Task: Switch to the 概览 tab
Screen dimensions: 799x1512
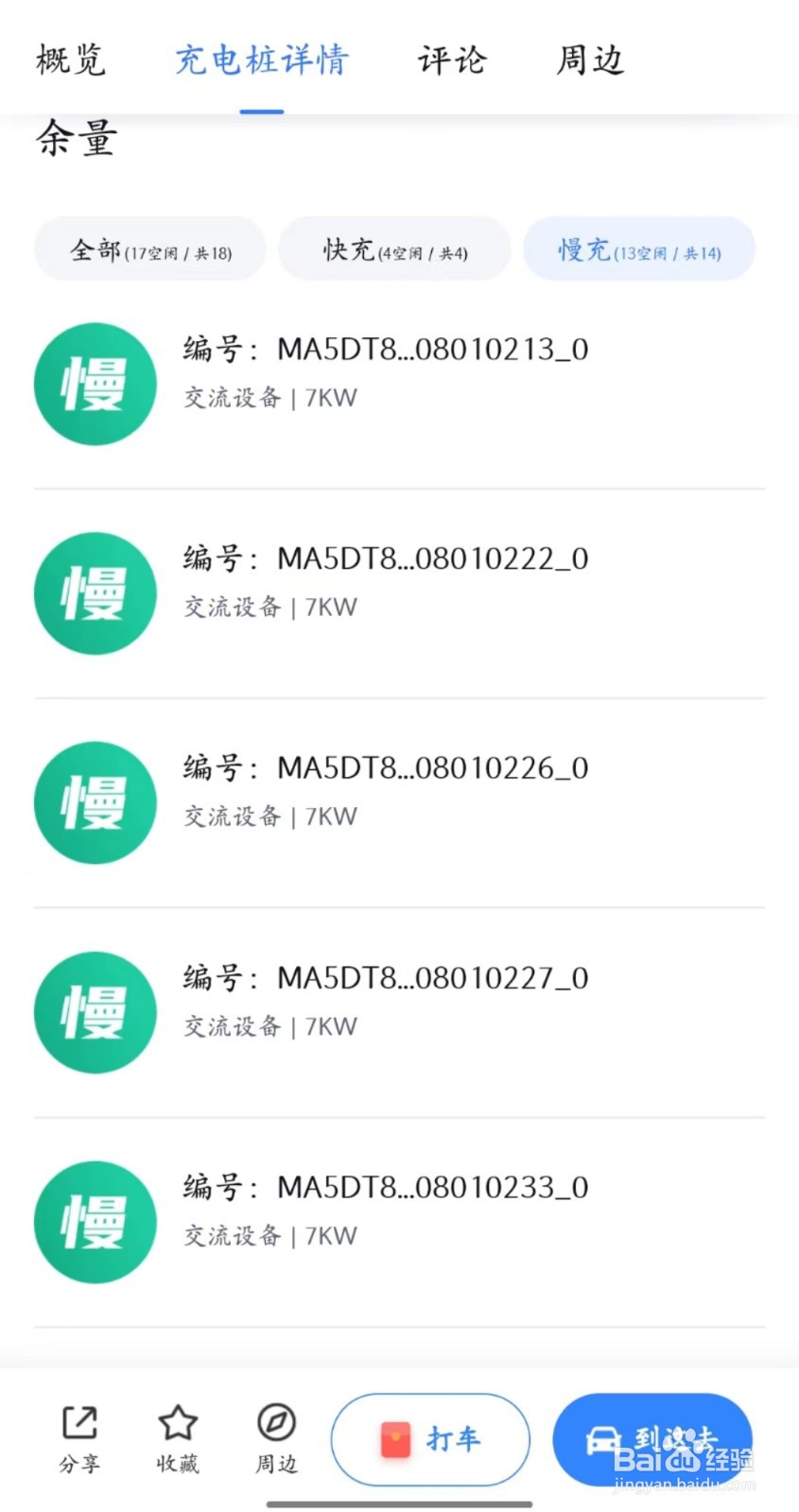Action: pos(70,60)
